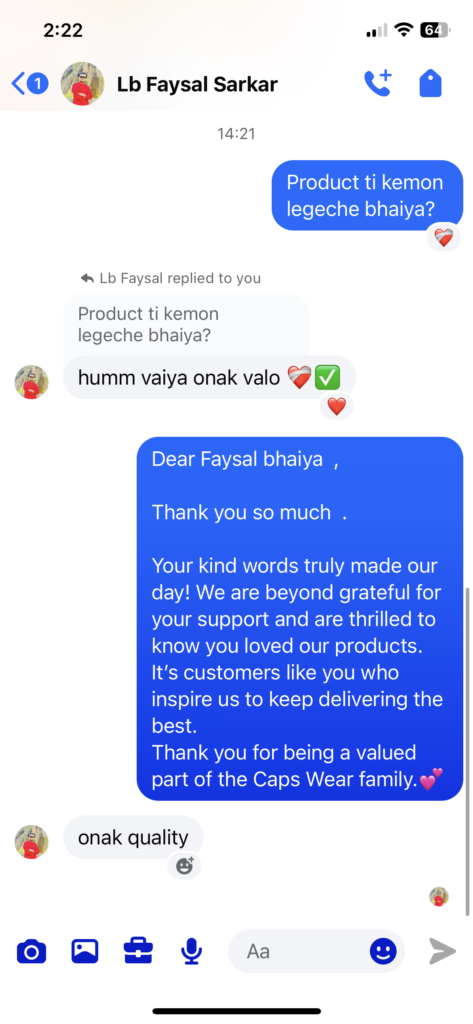Open Lb Faysal Sarkar's profile details
The width and height of the screenshot is (473, 1024).
(x=197, y=84)
